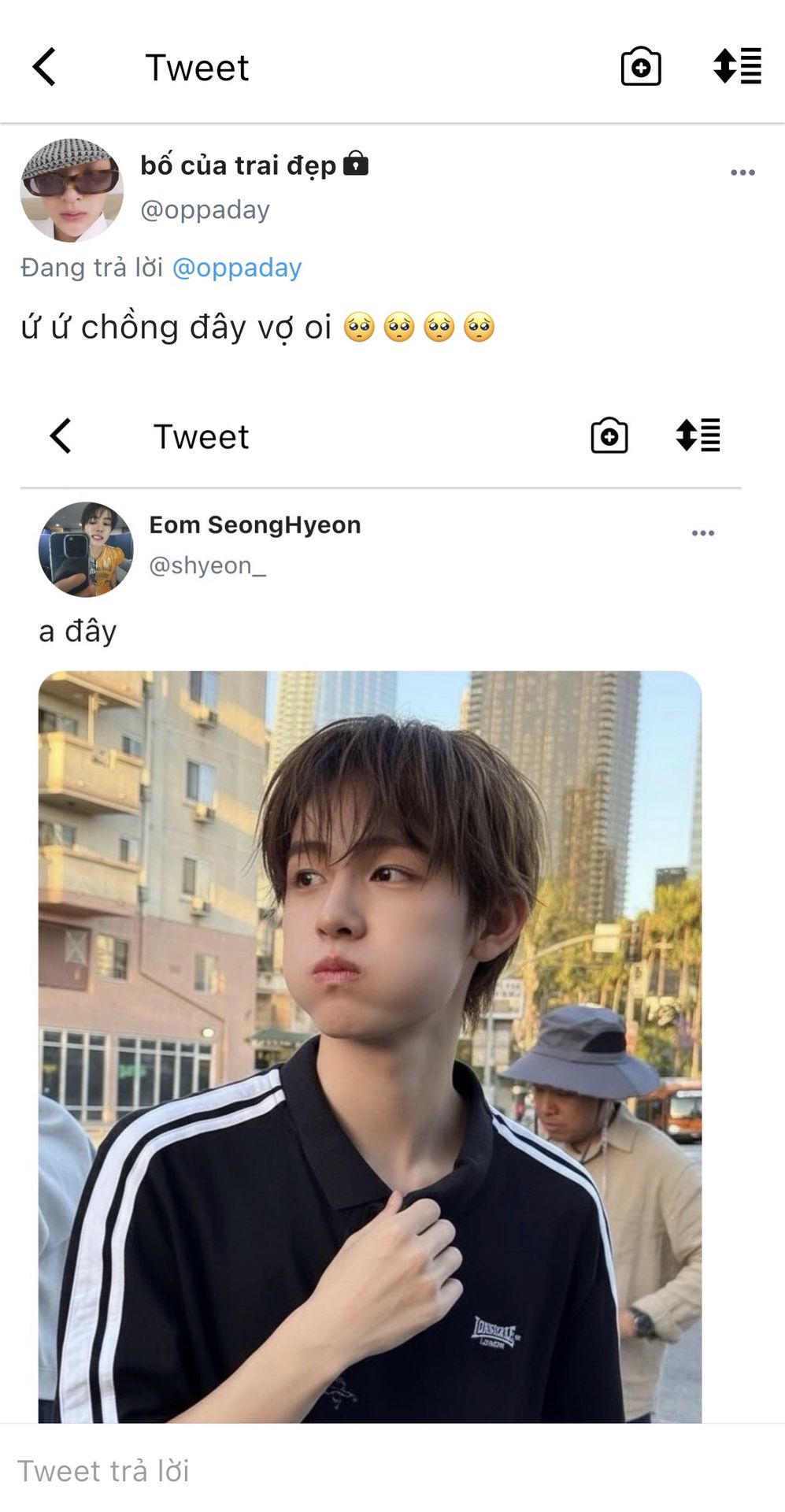Follow the @oppaday reply mention link
Viewport: 785px width, 1512px height.
click(x=236, y=268)
